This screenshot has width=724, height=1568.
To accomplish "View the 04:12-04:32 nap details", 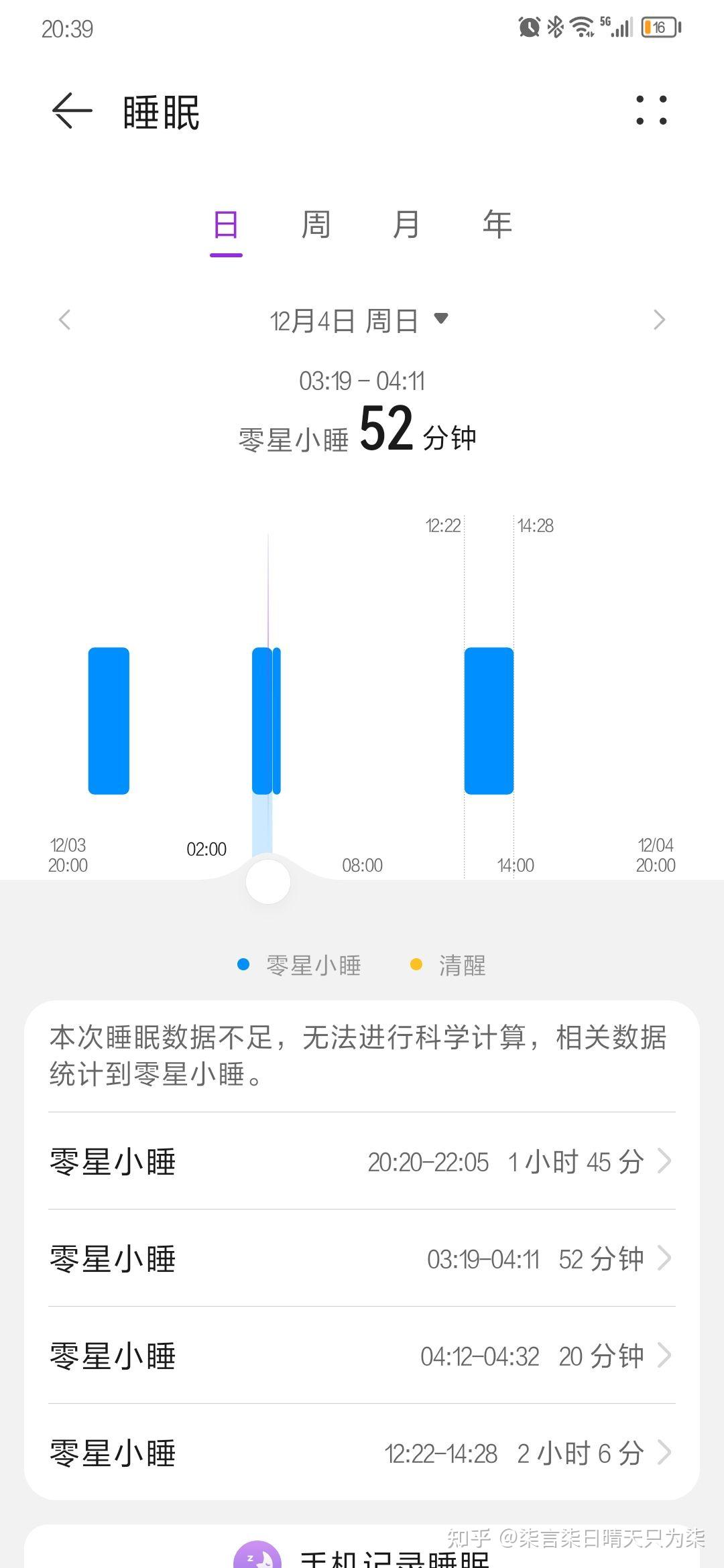I will [x=362, y=1356].
